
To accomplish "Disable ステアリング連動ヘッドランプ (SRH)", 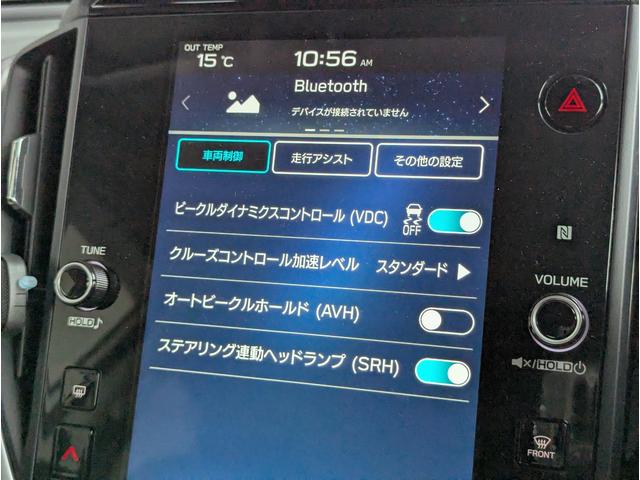I will [442, 372].
